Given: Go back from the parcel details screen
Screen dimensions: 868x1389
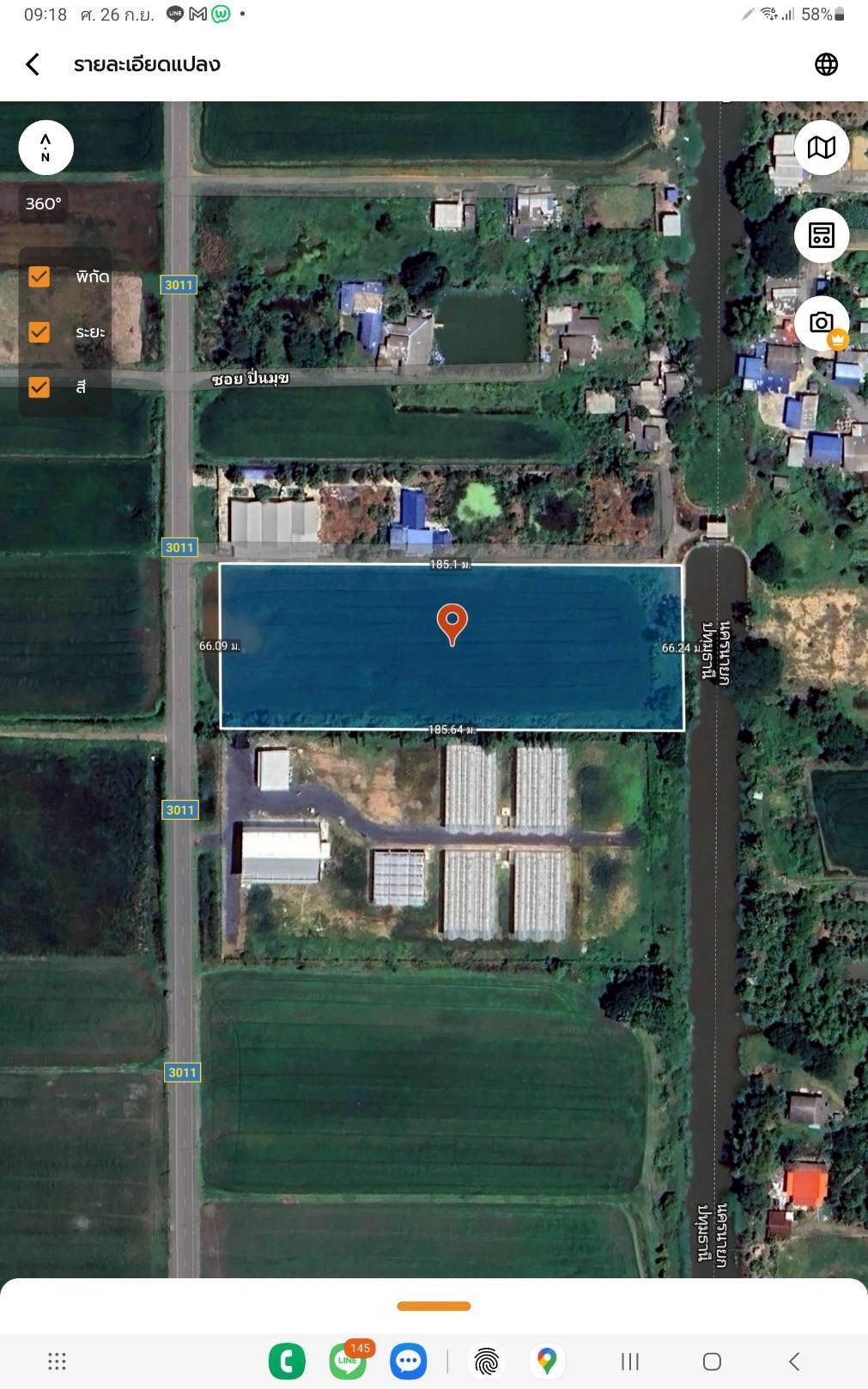Looking at the screenshot, I should click(33, 64).
